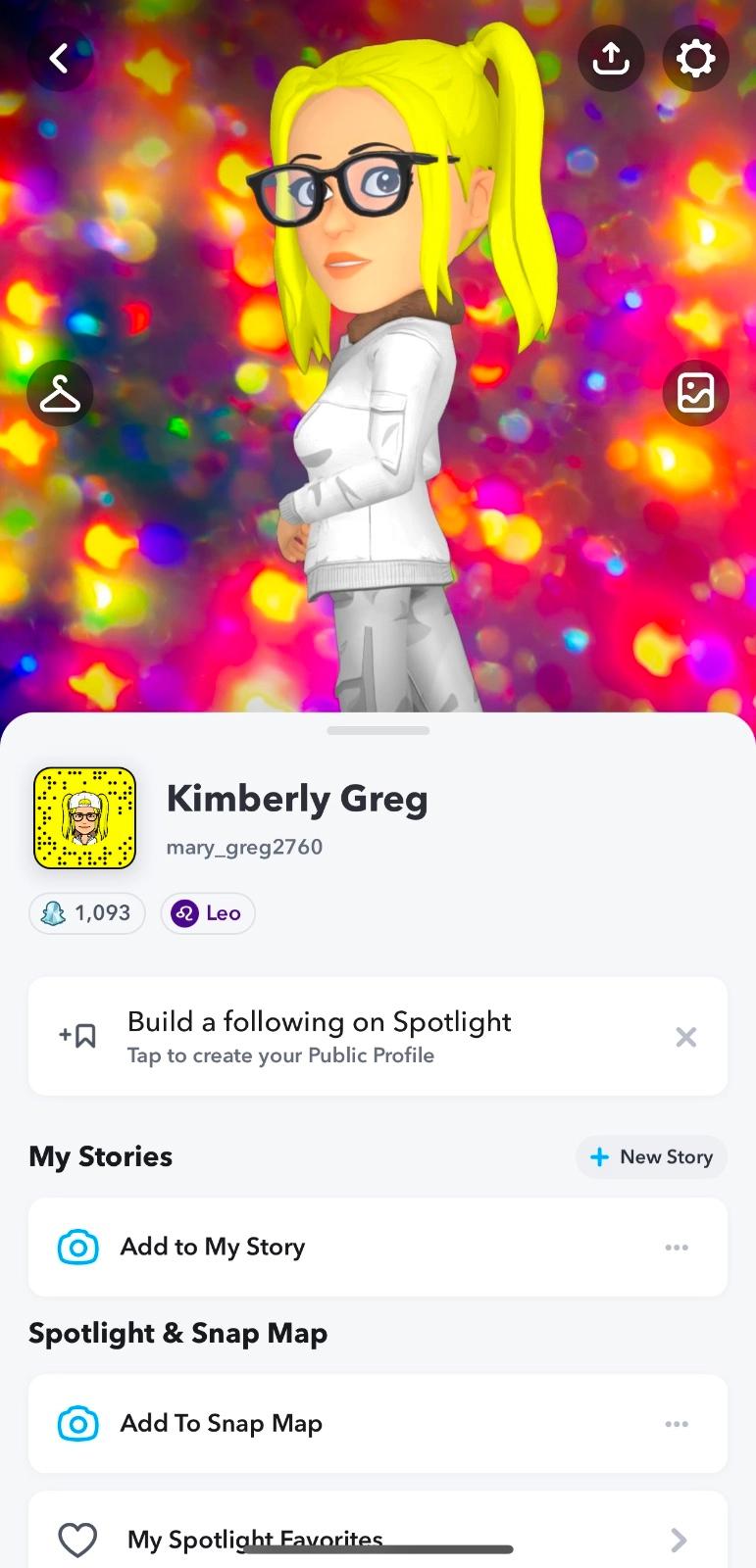Select Add to My Story
The height and width of the screenshot is (1568, 756).
pos(213,1247)
